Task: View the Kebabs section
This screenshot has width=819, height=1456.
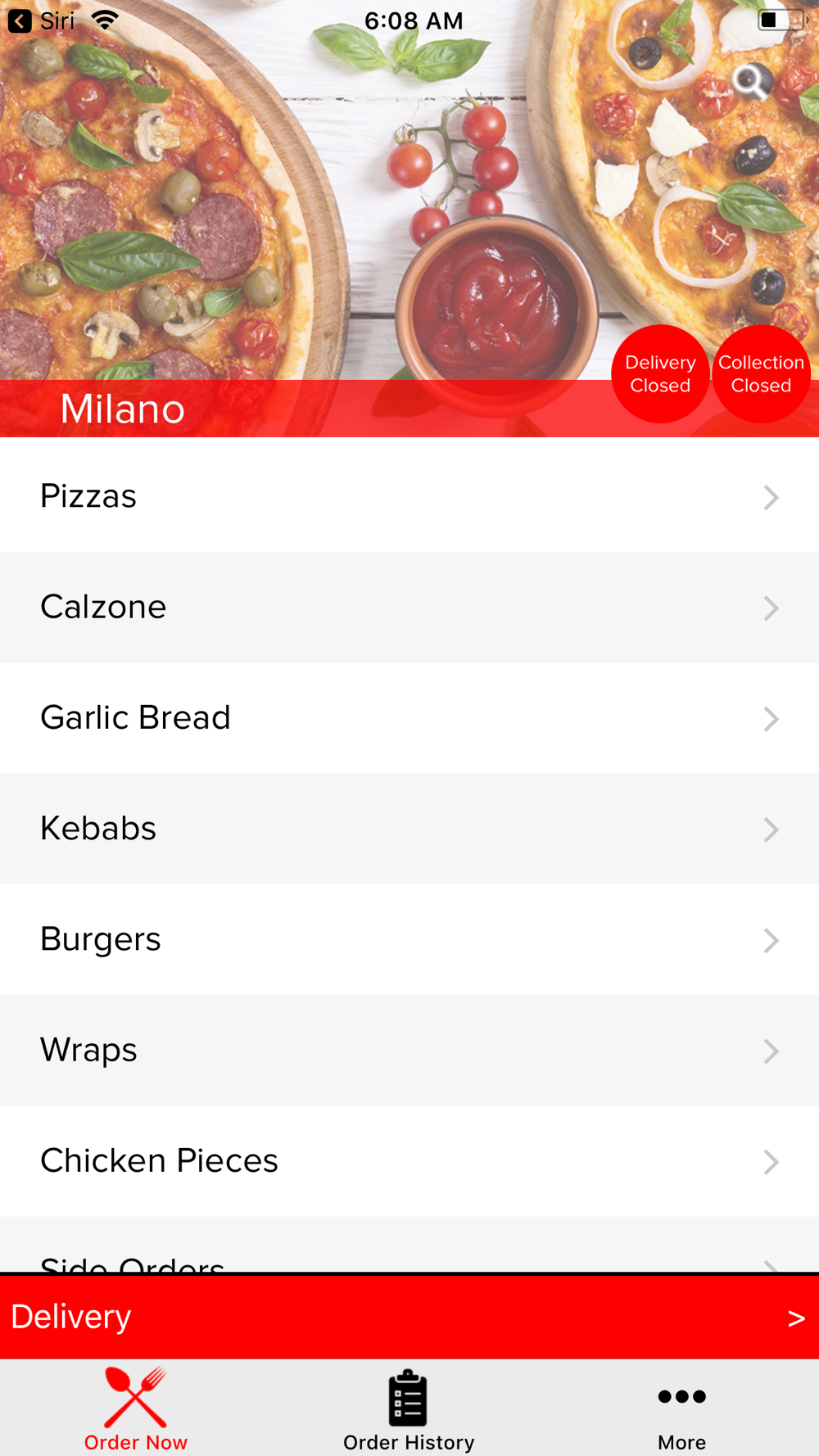Action: (x=409, y=829)
